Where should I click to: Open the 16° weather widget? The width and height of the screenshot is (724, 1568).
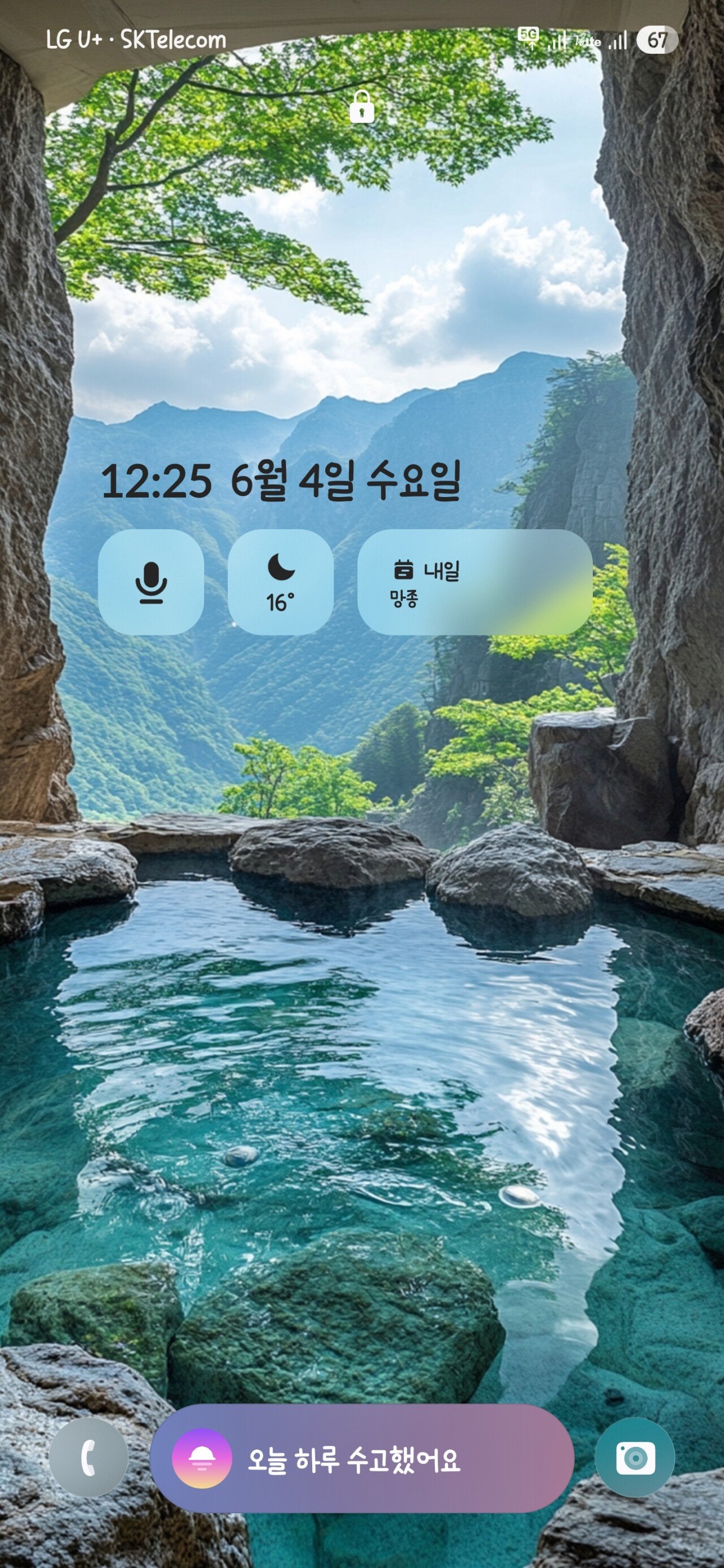(280, 582)
